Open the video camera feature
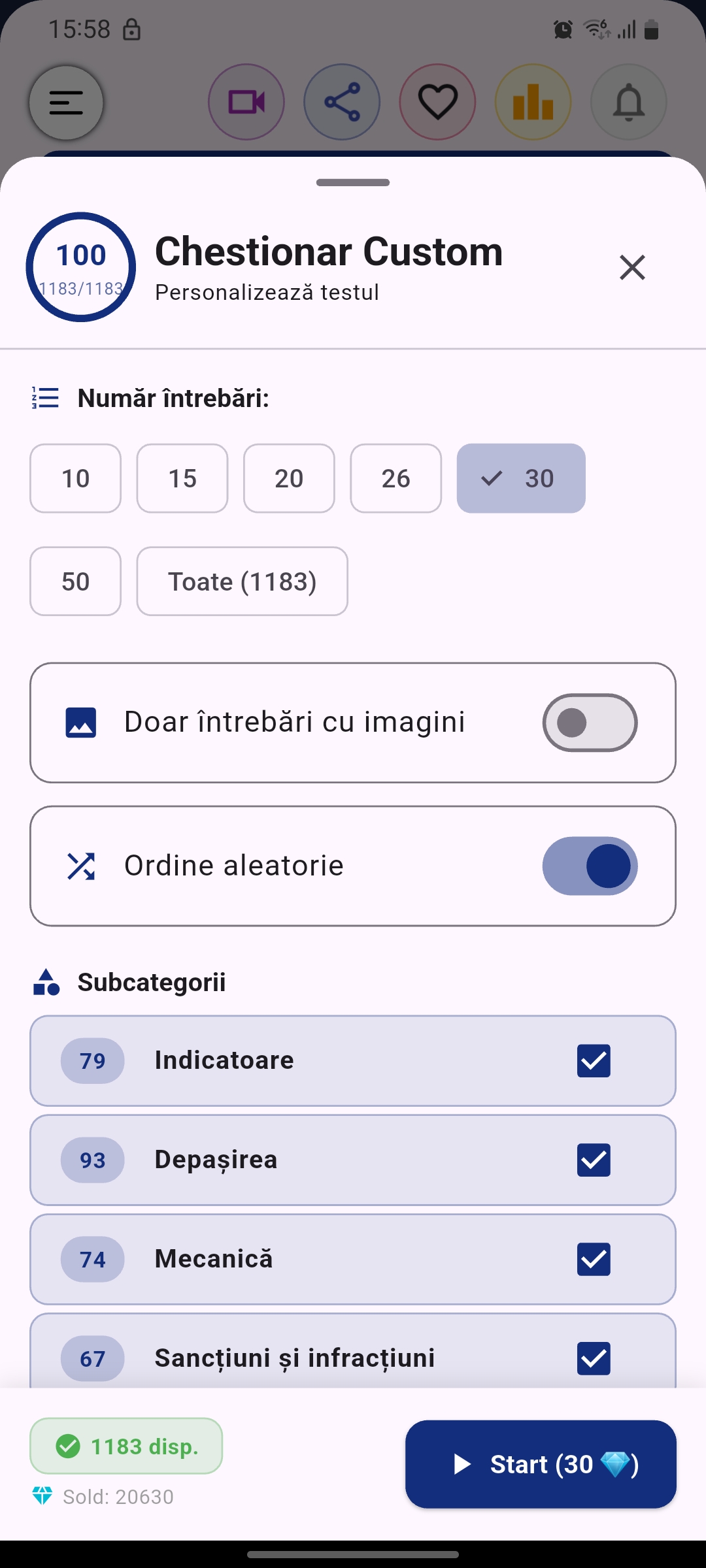This screenshot has height=1568, width=706. (x=246, y=103)
